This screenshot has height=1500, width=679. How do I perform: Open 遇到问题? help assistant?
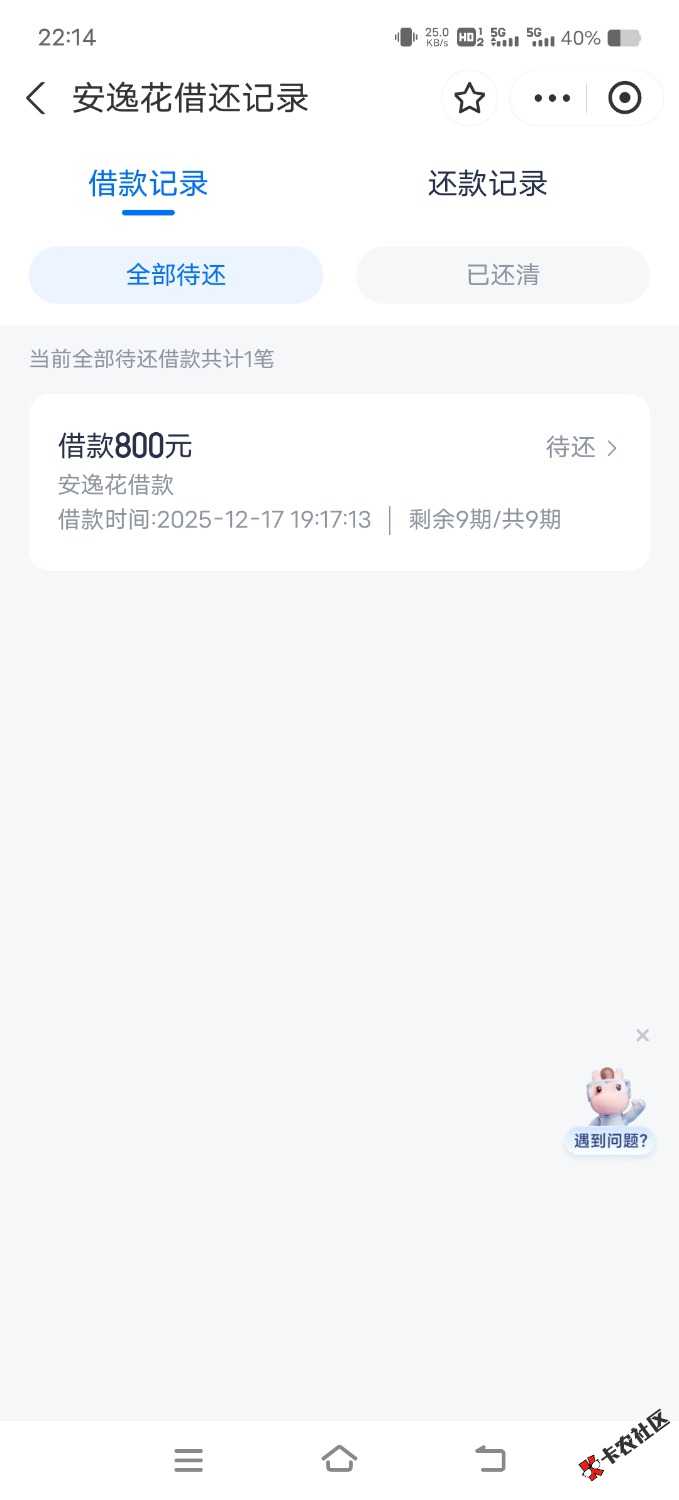611,1112
